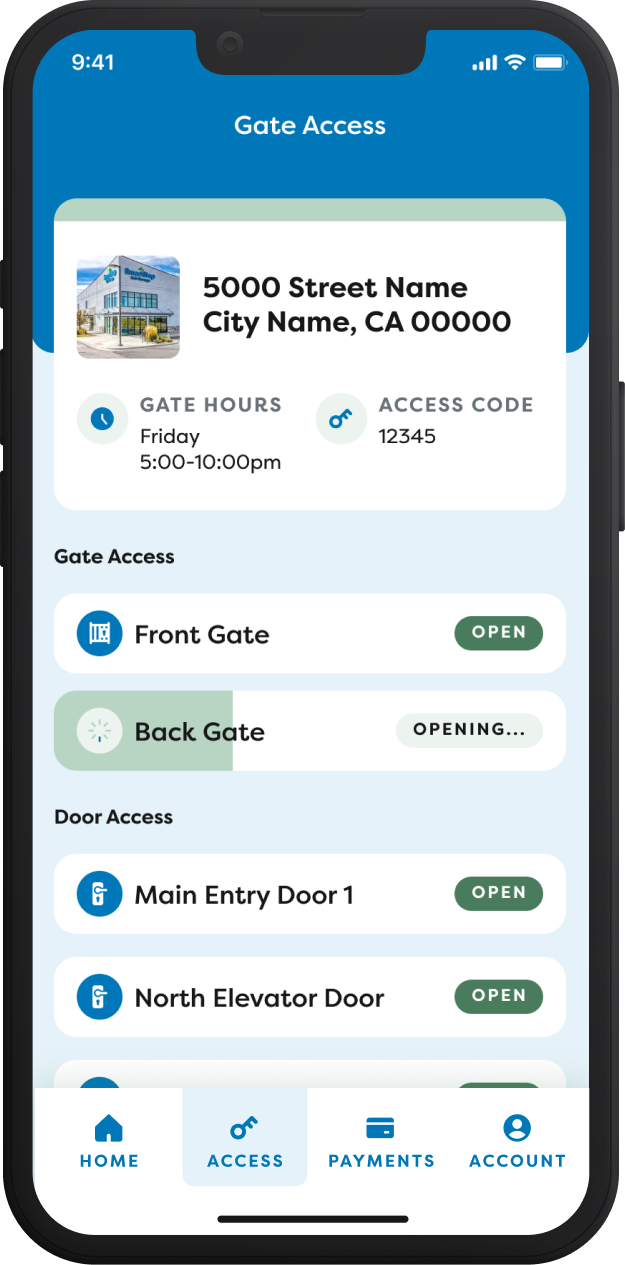Tap the Opening status on Back Gate
This screenshot has width=625, height=1265.
click(x=469, y=730)
